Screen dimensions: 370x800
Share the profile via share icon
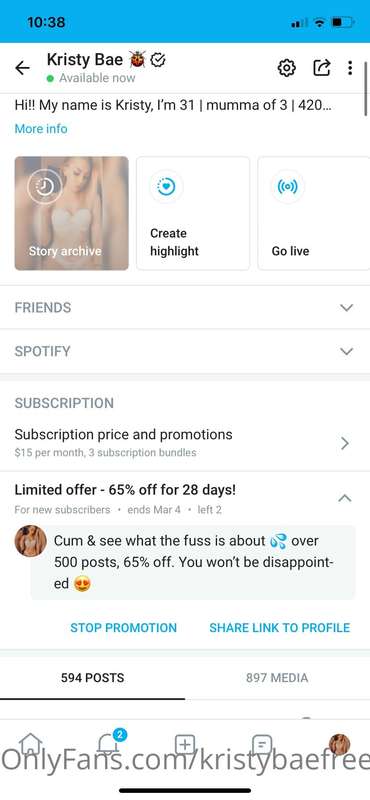pos(322,67)
